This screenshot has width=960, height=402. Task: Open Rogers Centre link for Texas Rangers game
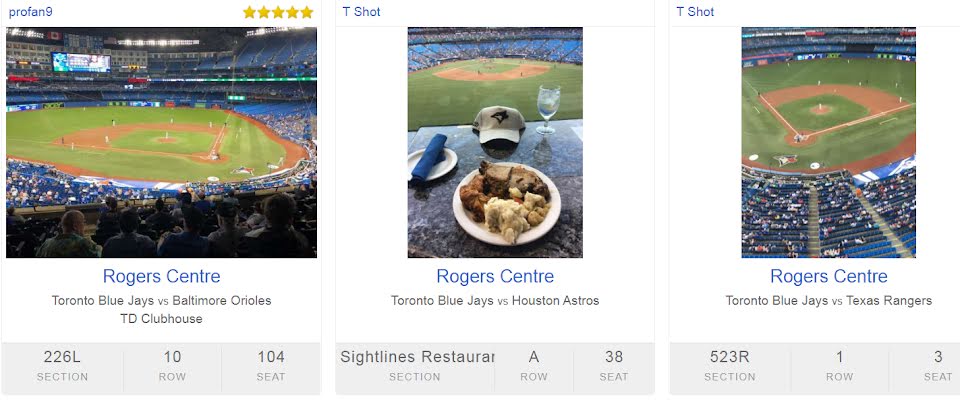pyautogui.click(x=828, y=276)
